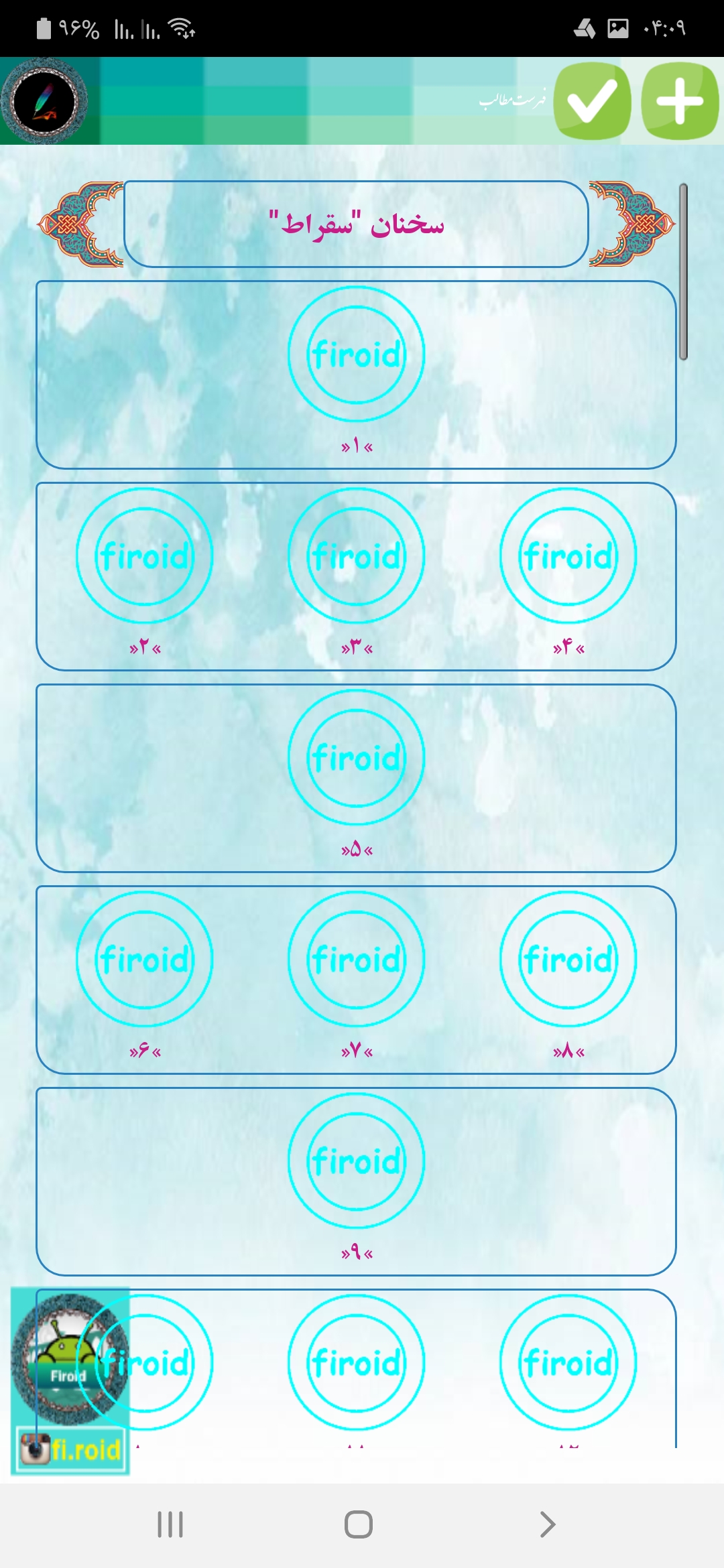This screenshot has width=724, height=1568.
Task: Open quote number ۵
Action: [356, 758]
